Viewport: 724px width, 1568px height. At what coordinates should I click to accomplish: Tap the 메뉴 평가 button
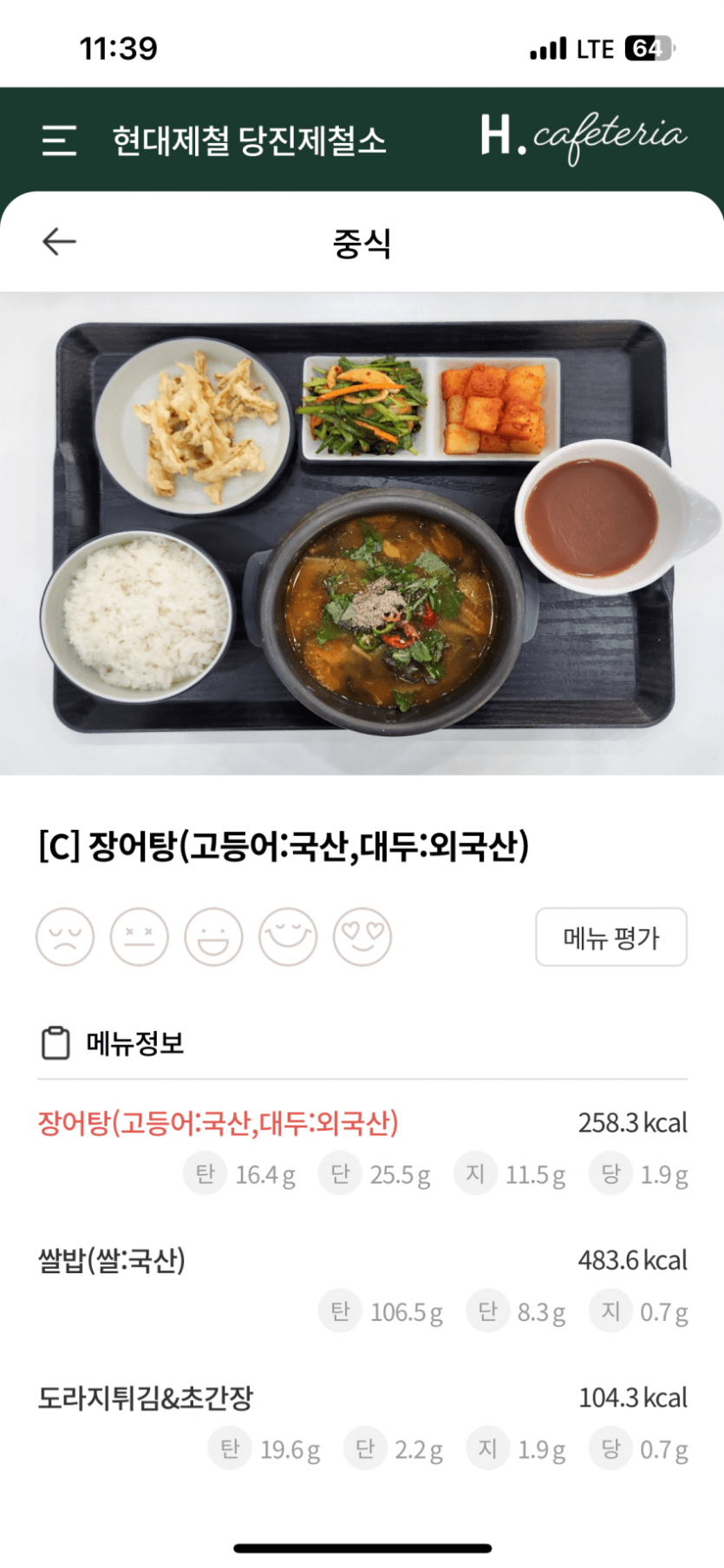[x=611, y=937]
